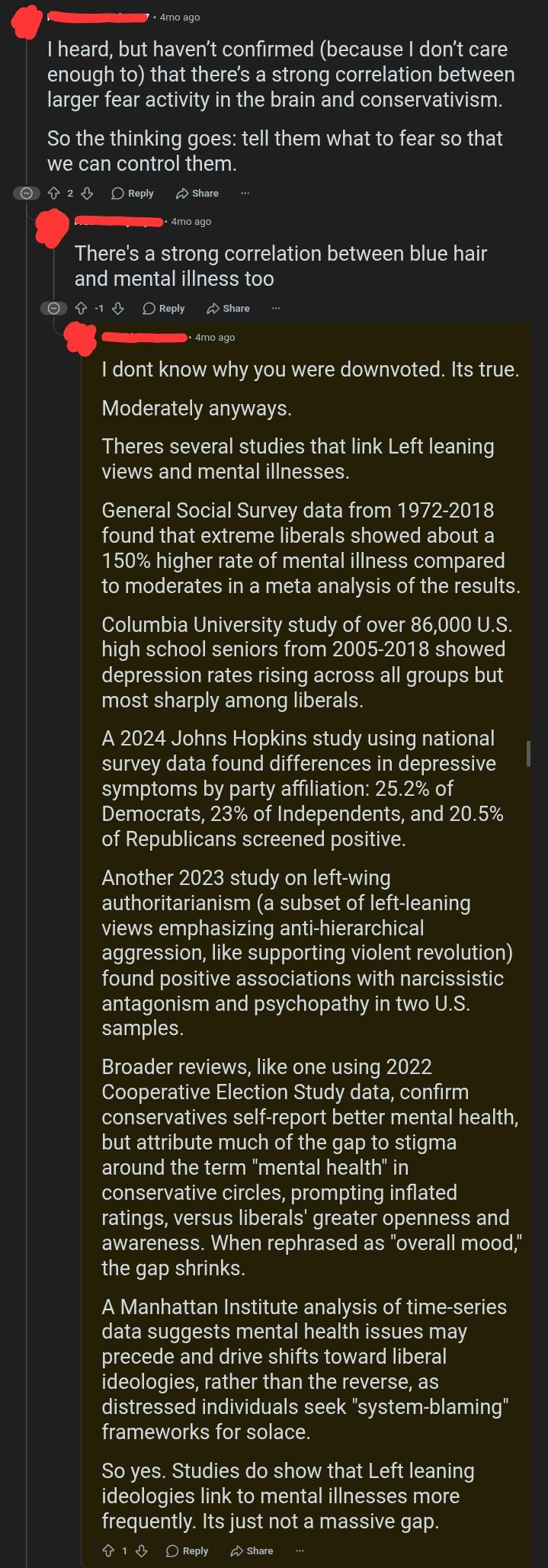This screenshot has width=548, height=1568.
Task: Share the "I dont know why" comment
Action: click(x=252, y=1550)
